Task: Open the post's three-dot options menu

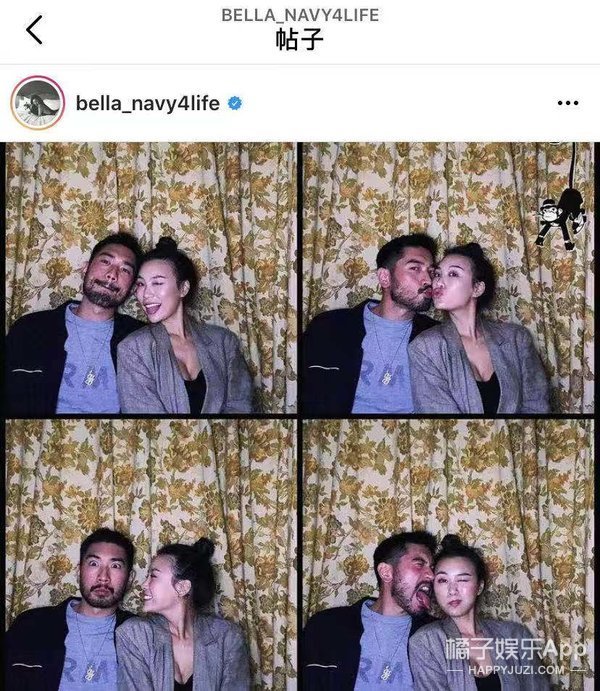Action: pyautogui.click(x=568, y=103)
